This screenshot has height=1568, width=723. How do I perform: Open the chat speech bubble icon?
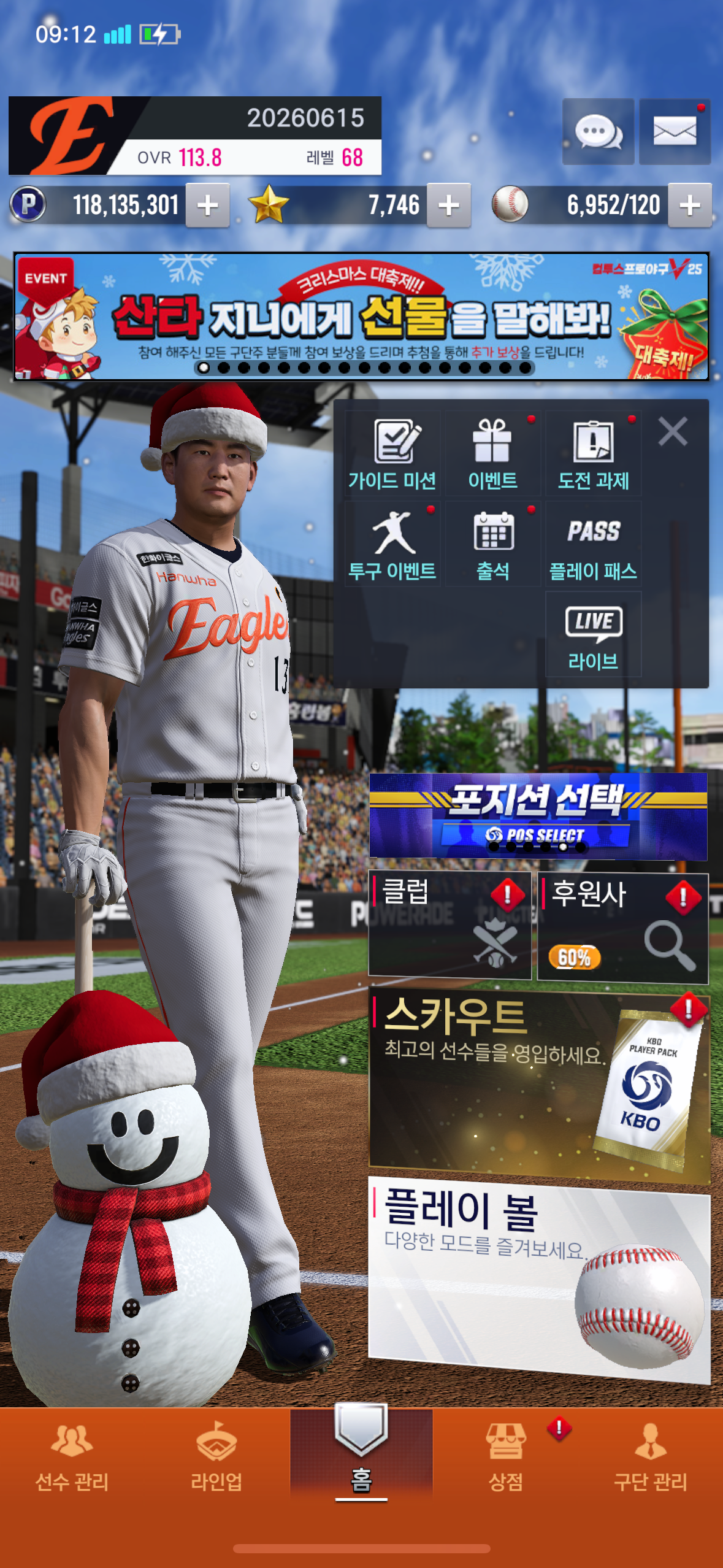tap(598, 131)
